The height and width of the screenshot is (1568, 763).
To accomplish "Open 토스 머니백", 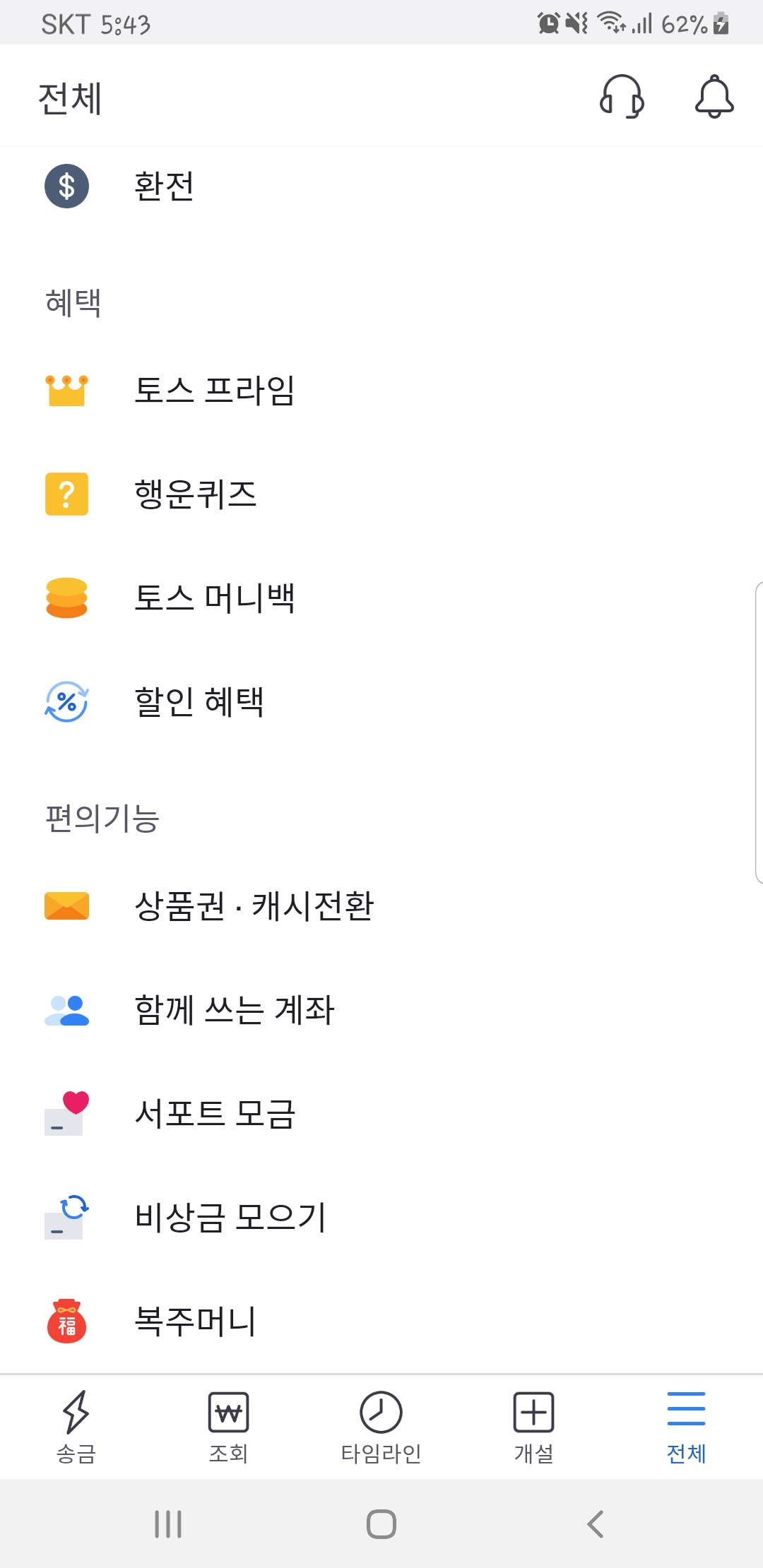I will pos(214,598).
